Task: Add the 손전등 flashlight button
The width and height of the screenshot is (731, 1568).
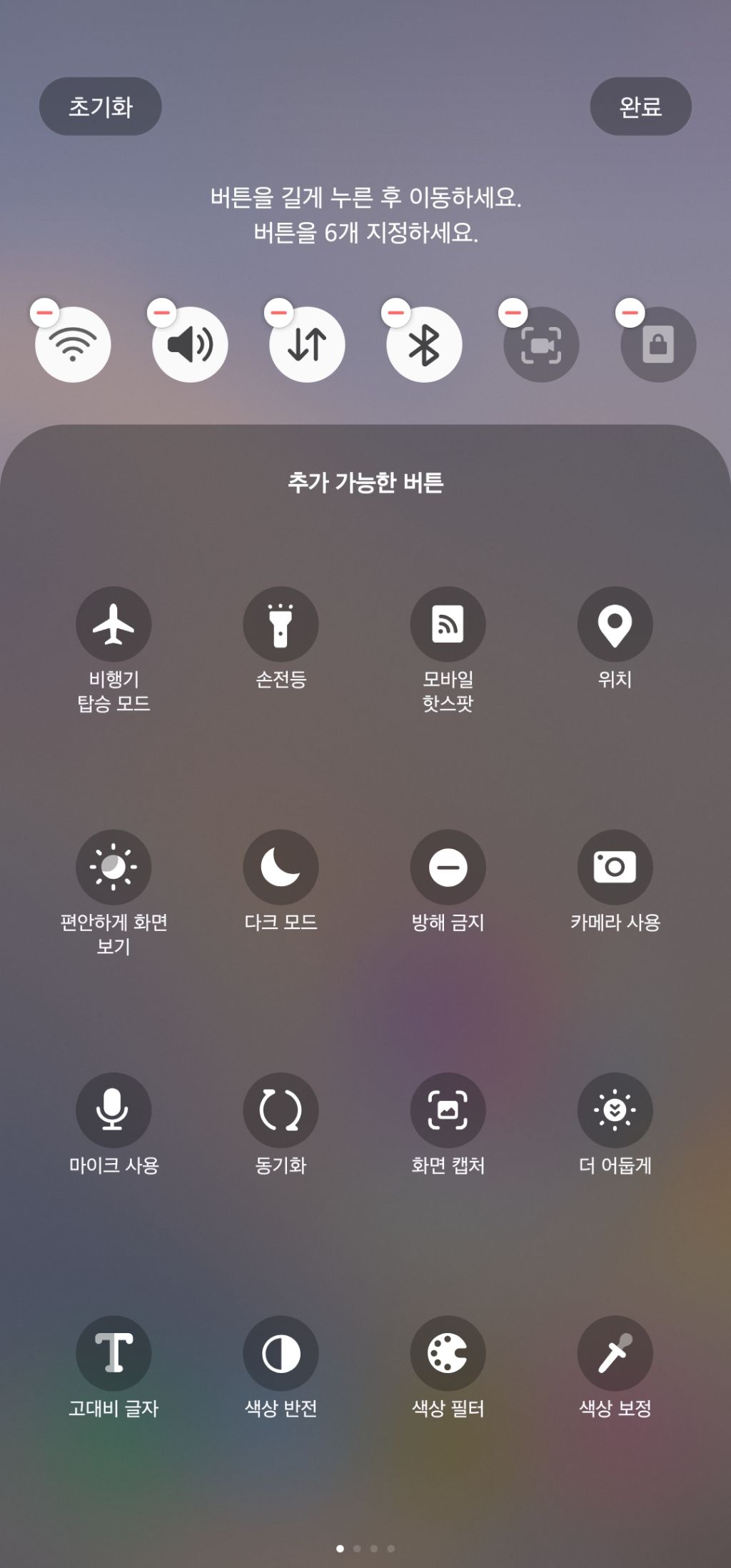Action: tap(281, 624)
